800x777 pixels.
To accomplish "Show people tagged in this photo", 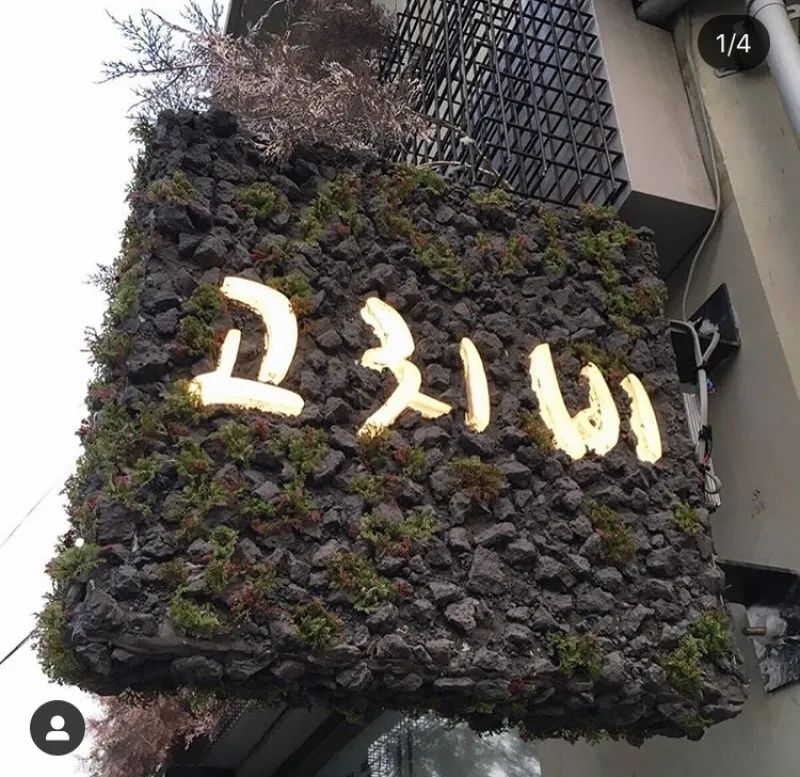I will [57, 727].
